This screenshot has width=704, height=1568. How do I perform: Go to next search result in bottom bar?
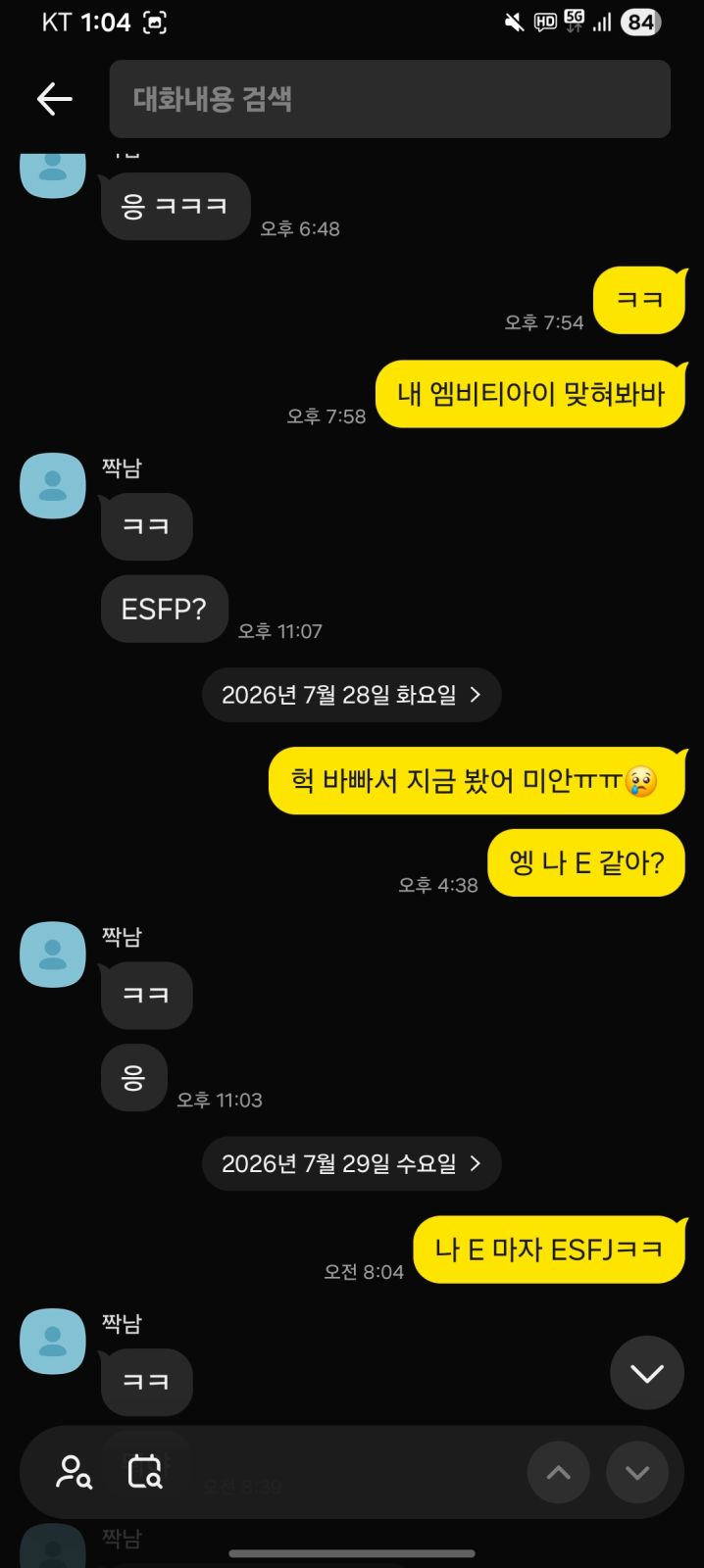point(637,1472)
